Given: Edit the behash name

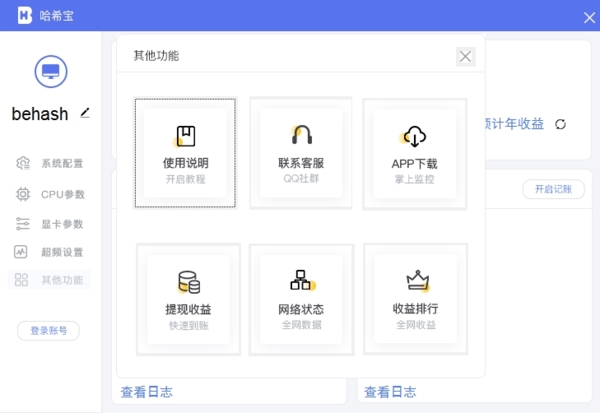Looking at the screenshot, I should coord(85,113).
